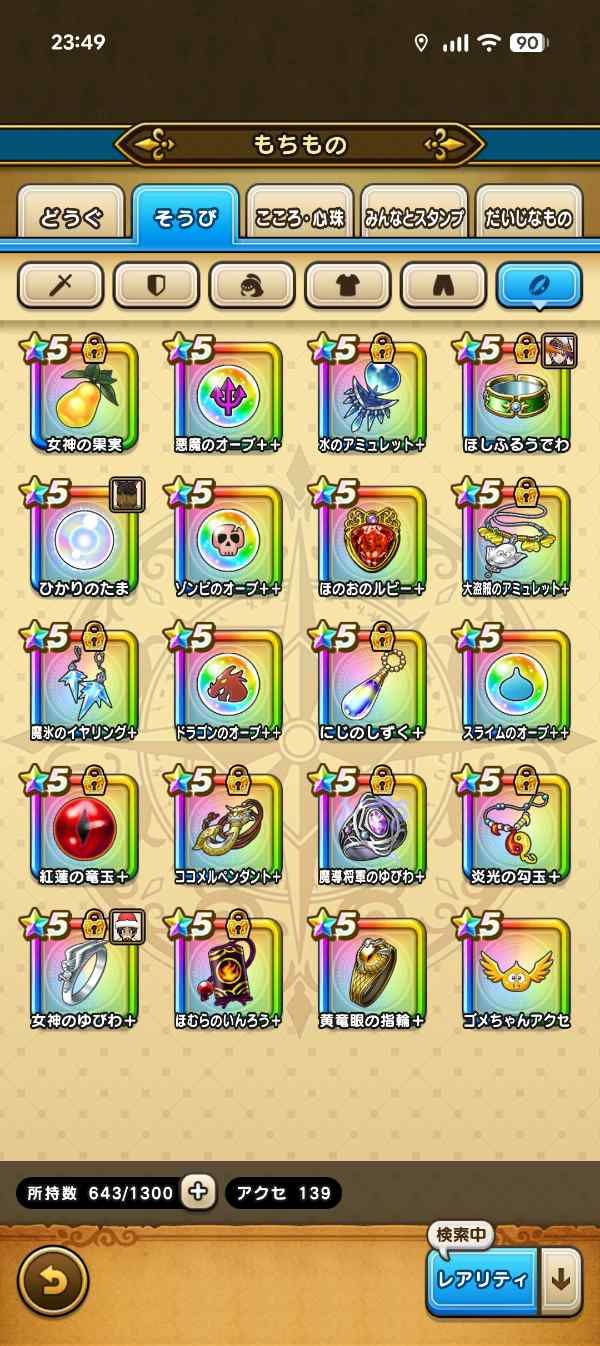Screen dimensions: 600x1346
Task: Switch to the みんなとスタンプ tab
Action: [414, 217]
